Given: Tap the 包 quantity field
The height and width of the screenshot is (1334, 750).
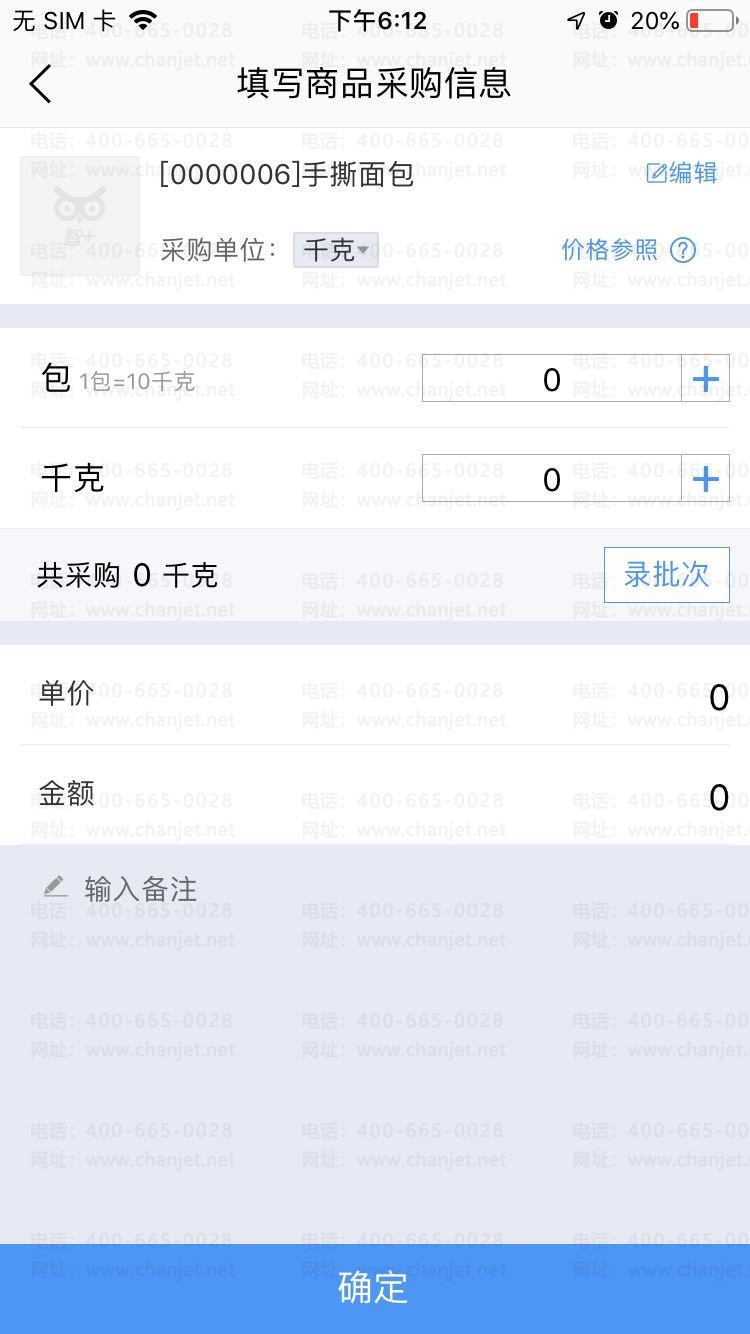Looking at the screenshot, I should pos(551,379).
